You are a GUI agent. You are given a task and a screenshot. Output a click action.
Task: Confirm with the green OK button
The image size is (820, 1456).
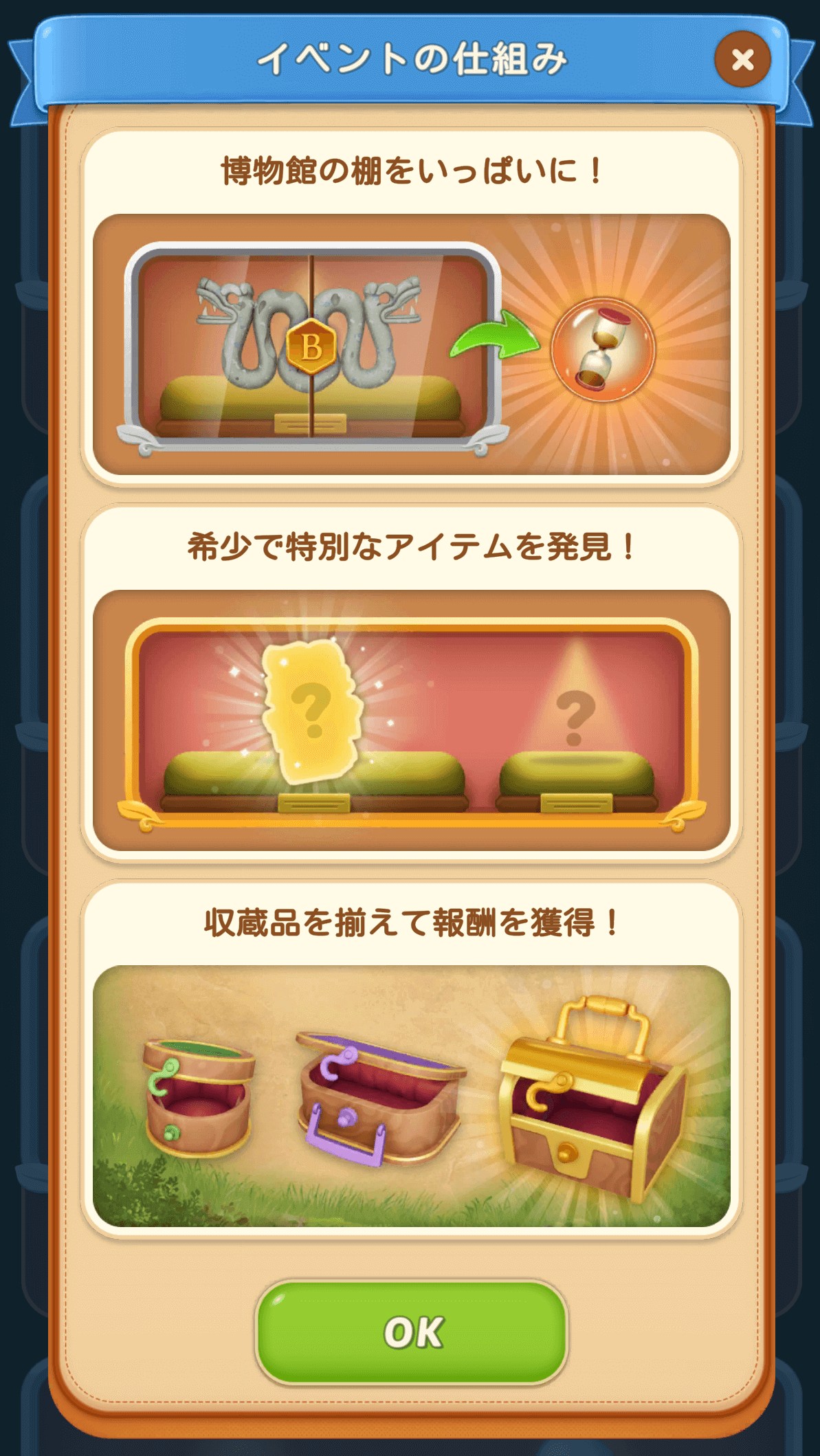pyautogui.click(x=412, y=1332)
